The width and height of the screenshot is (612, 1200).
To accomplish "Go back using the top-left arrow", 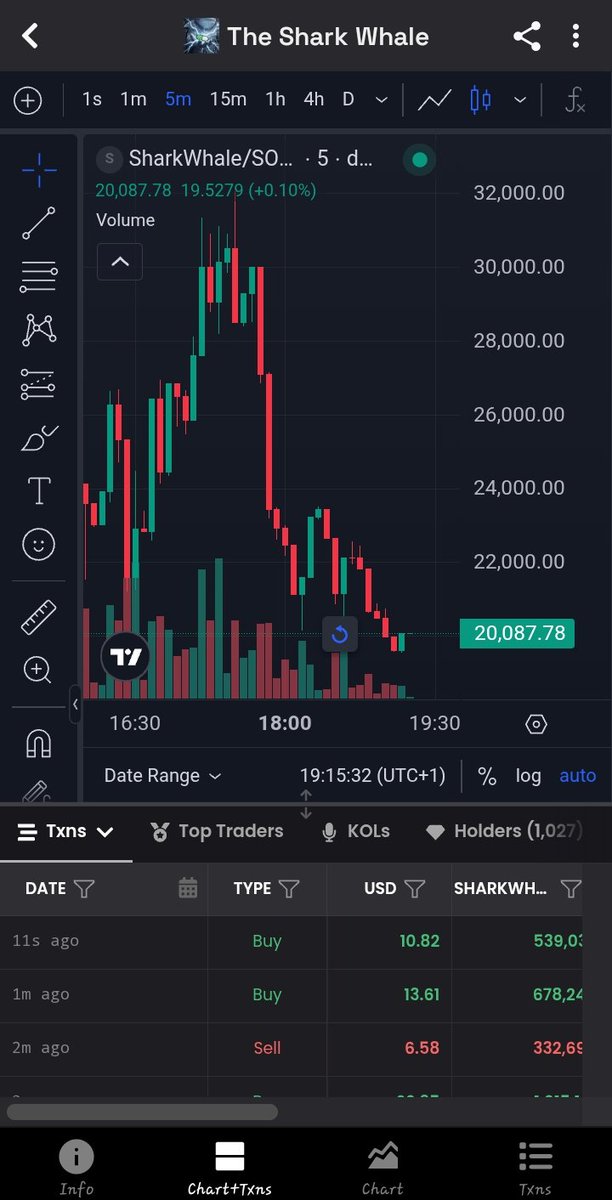I will tap(30, 37).
